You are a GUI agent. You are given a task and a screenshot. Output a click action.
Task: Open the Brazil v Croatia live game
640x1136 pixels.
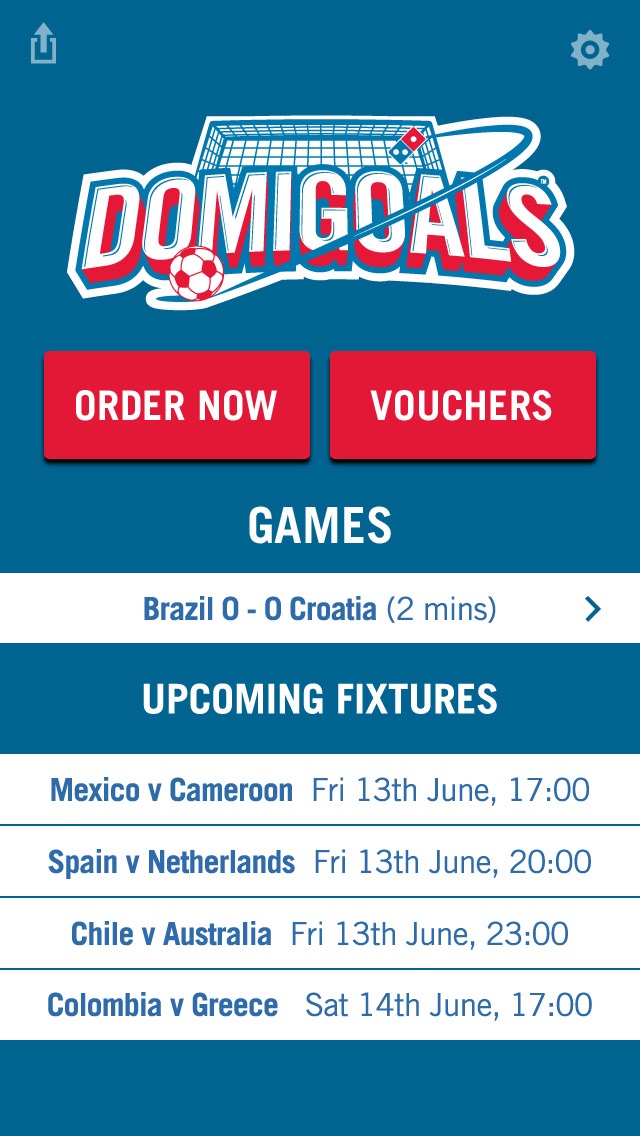(320, 609)
